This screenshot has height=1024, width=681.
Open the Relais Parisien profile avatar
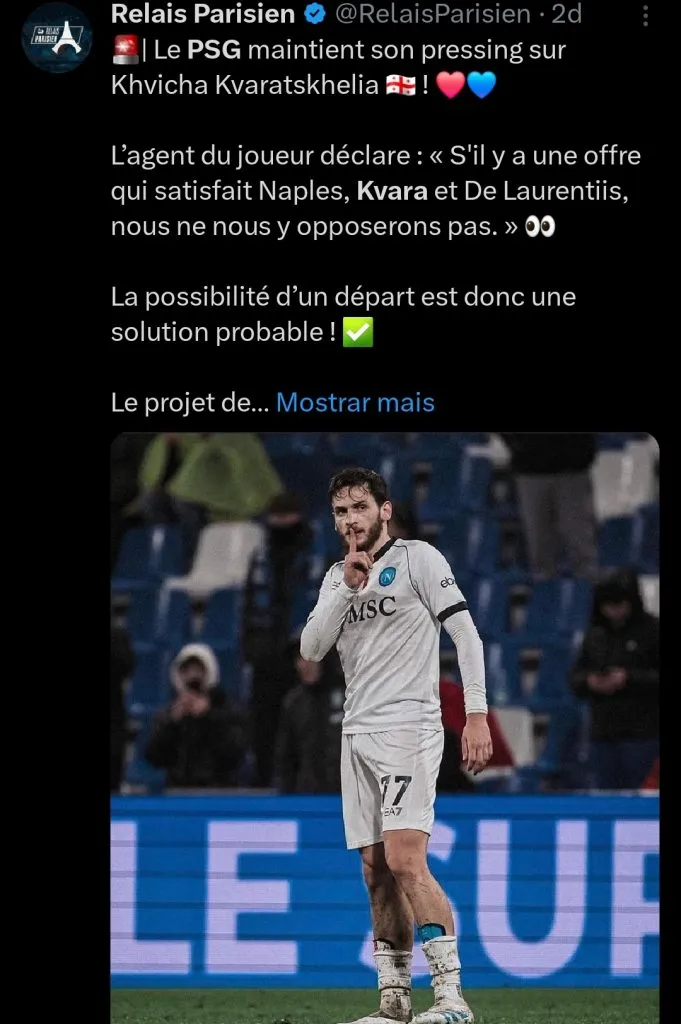click(x=57, y=38)
